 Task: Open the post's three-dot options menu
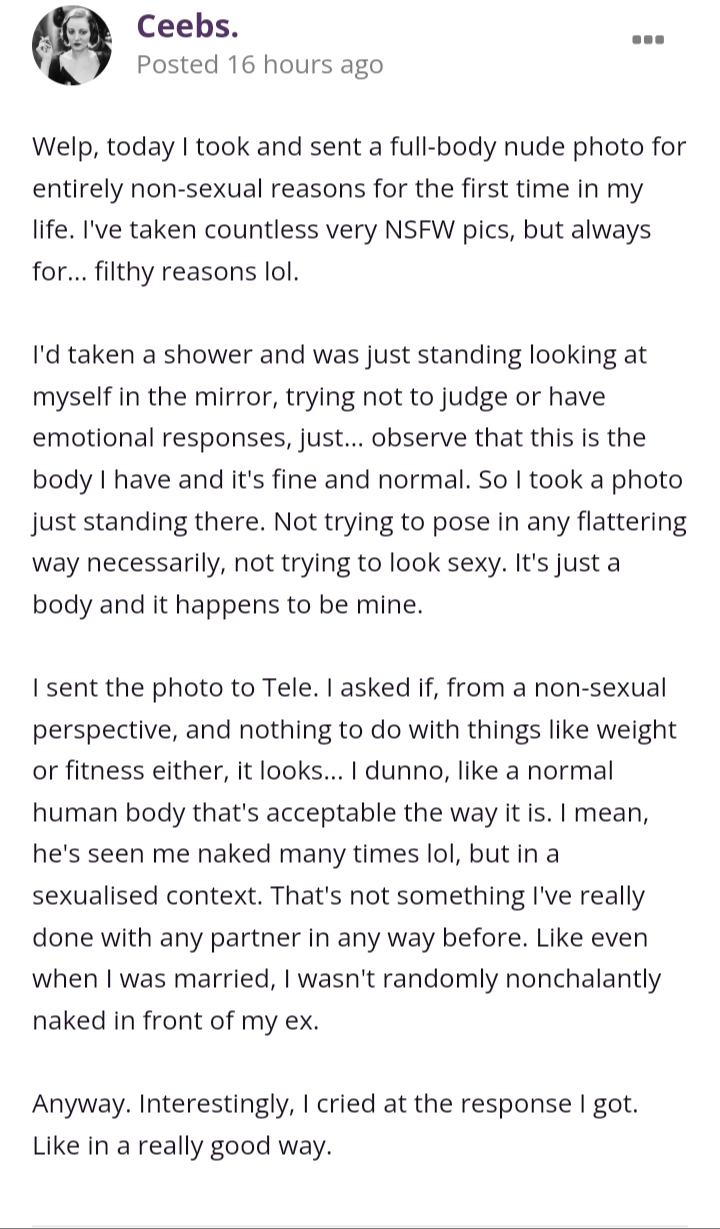(648, 40)
